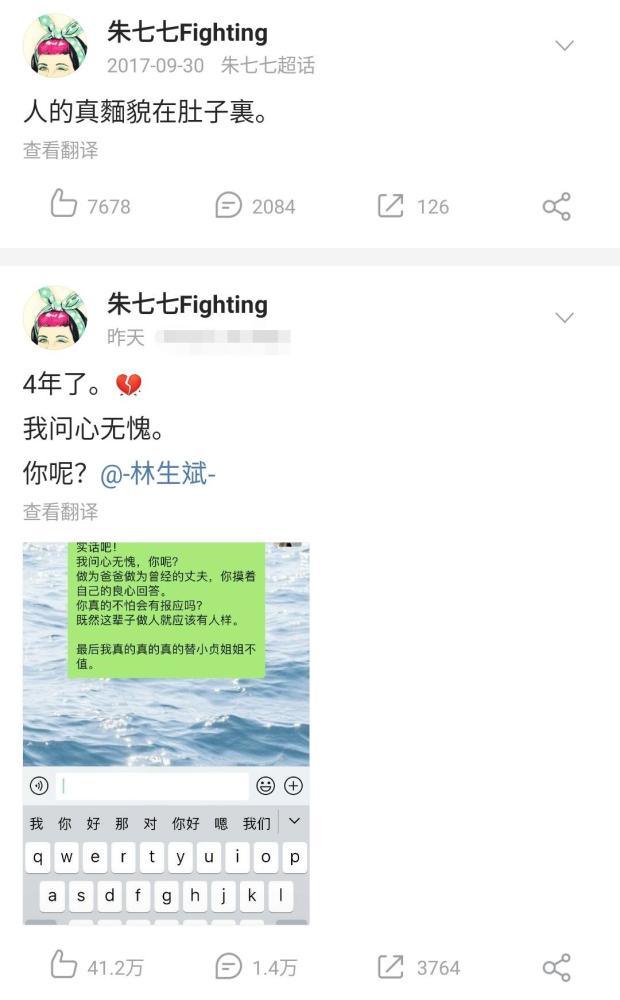Tap 查看翻译 under 人的真麵貌在肚子裏
Image resolution: width=620 pixels, height=1000 pixels.
pos(61,151)
